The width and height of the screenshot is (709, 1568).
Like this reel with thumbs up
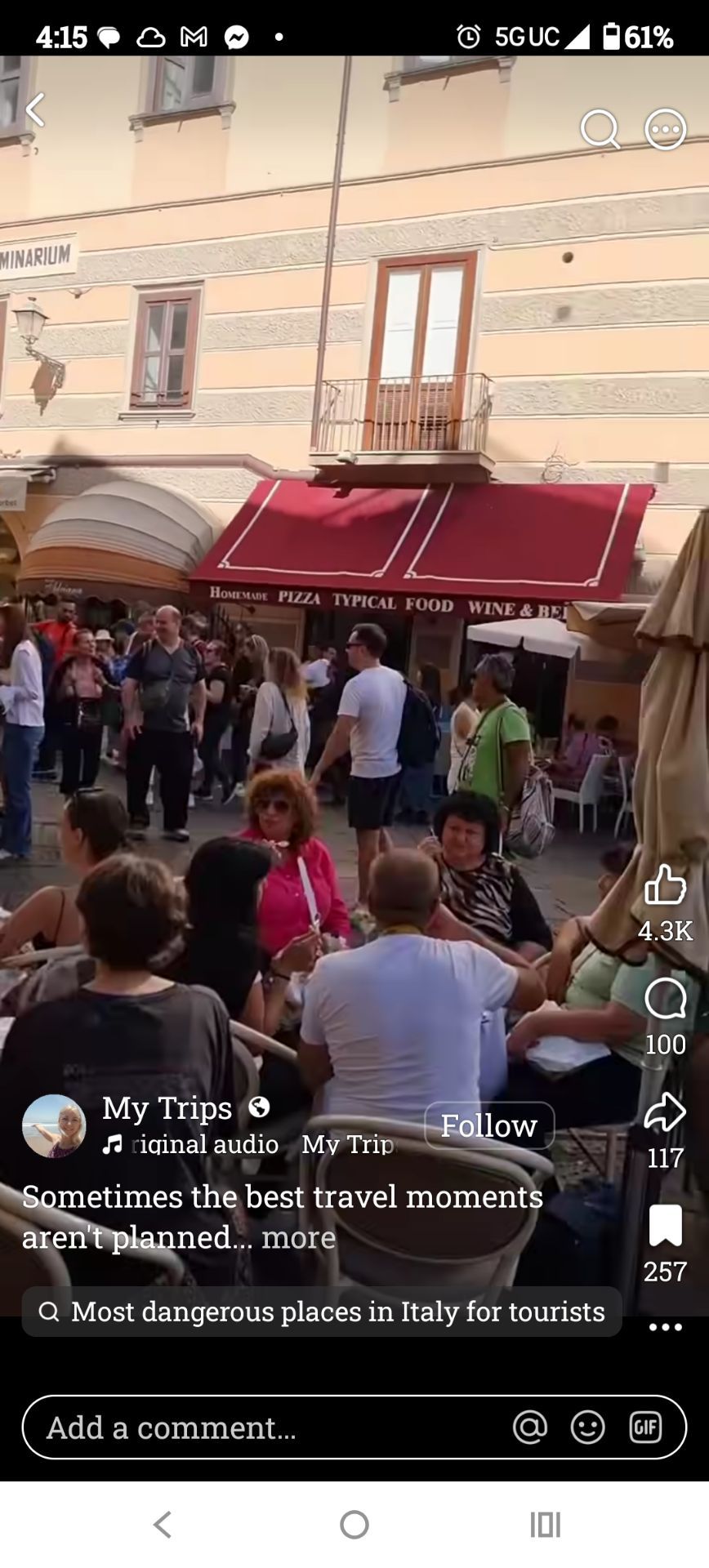665,884
